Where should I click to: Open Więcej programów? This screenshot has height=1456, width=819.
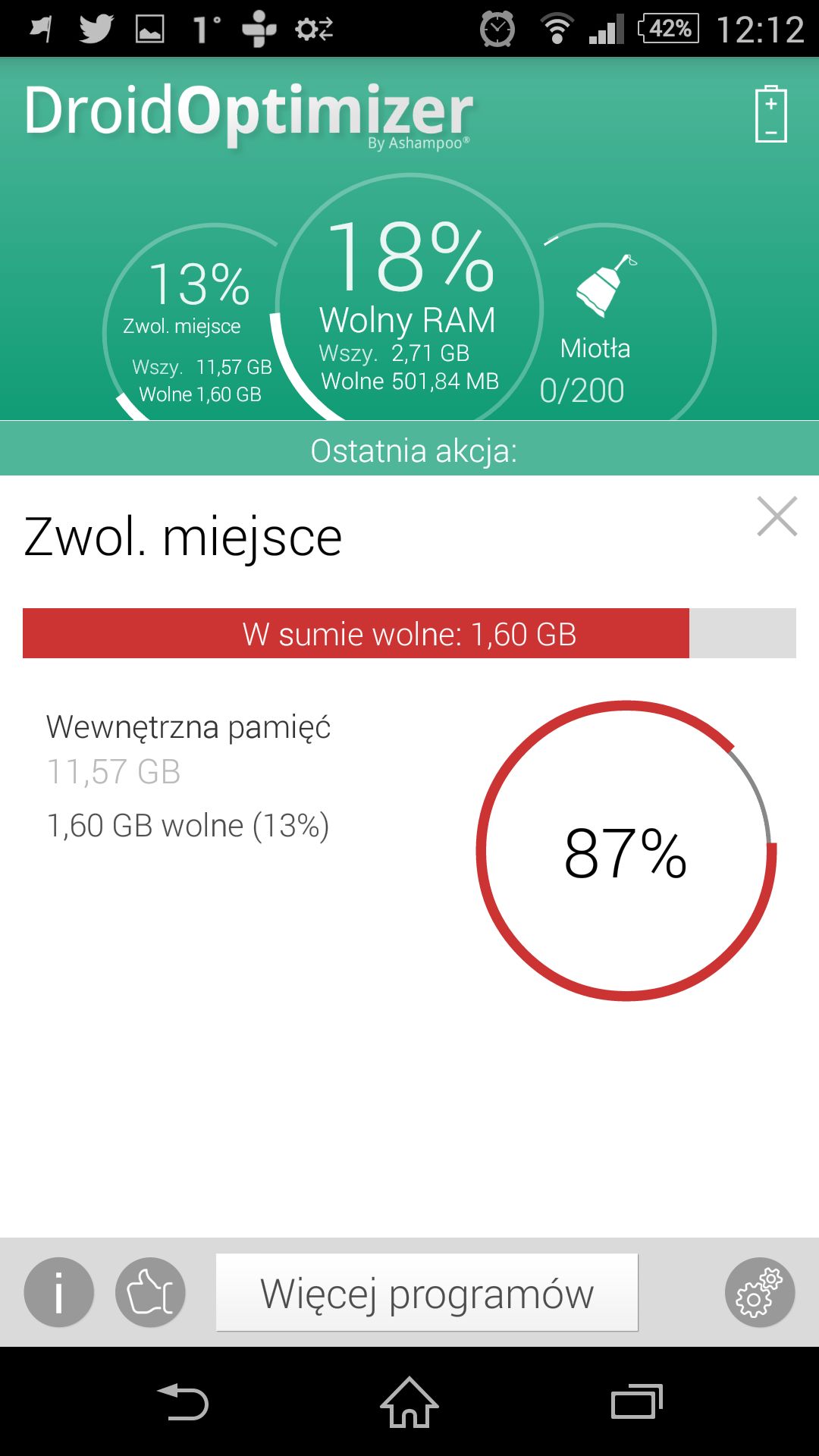(x=427, y=1292)
